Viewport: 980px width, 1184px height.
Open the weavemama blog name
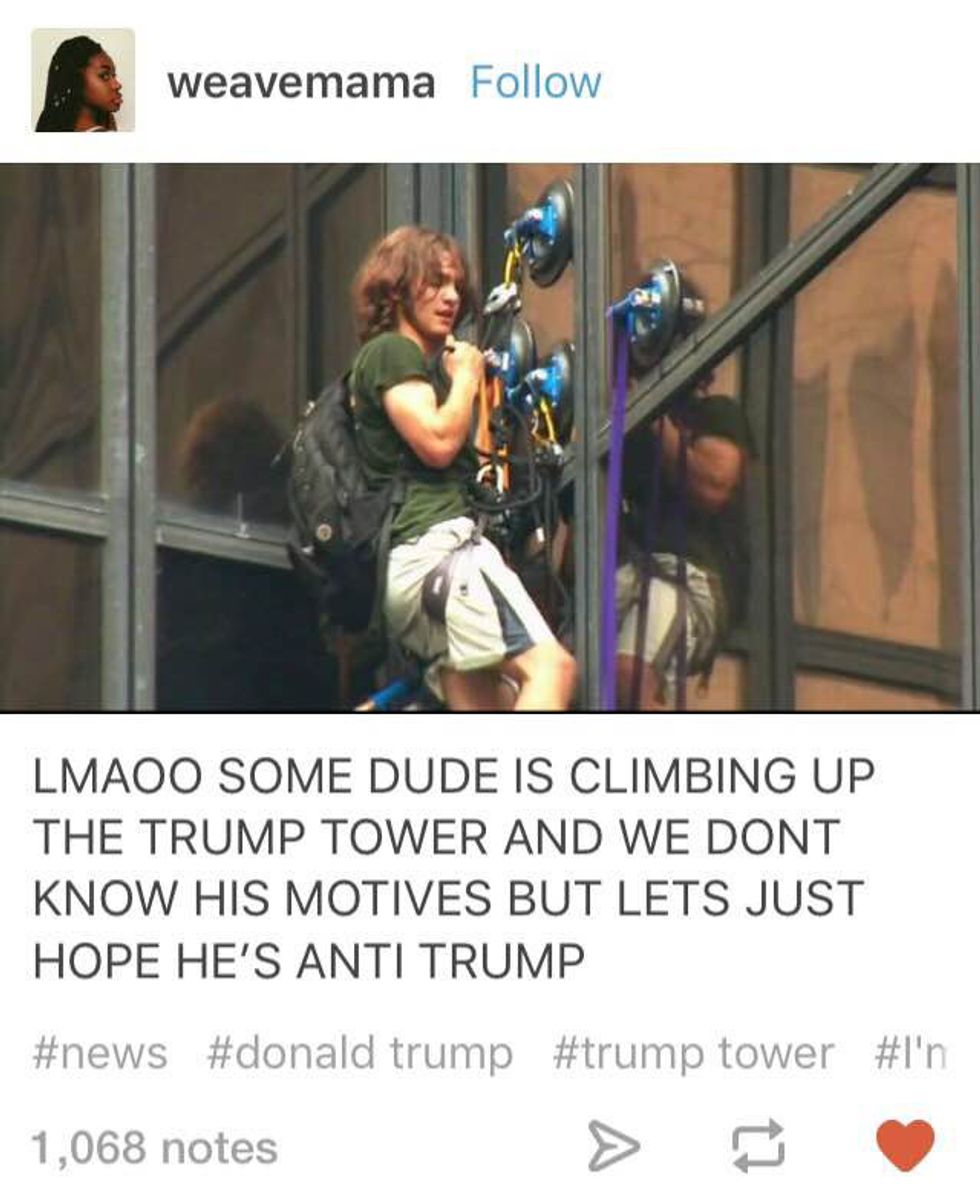pos(300,82)
